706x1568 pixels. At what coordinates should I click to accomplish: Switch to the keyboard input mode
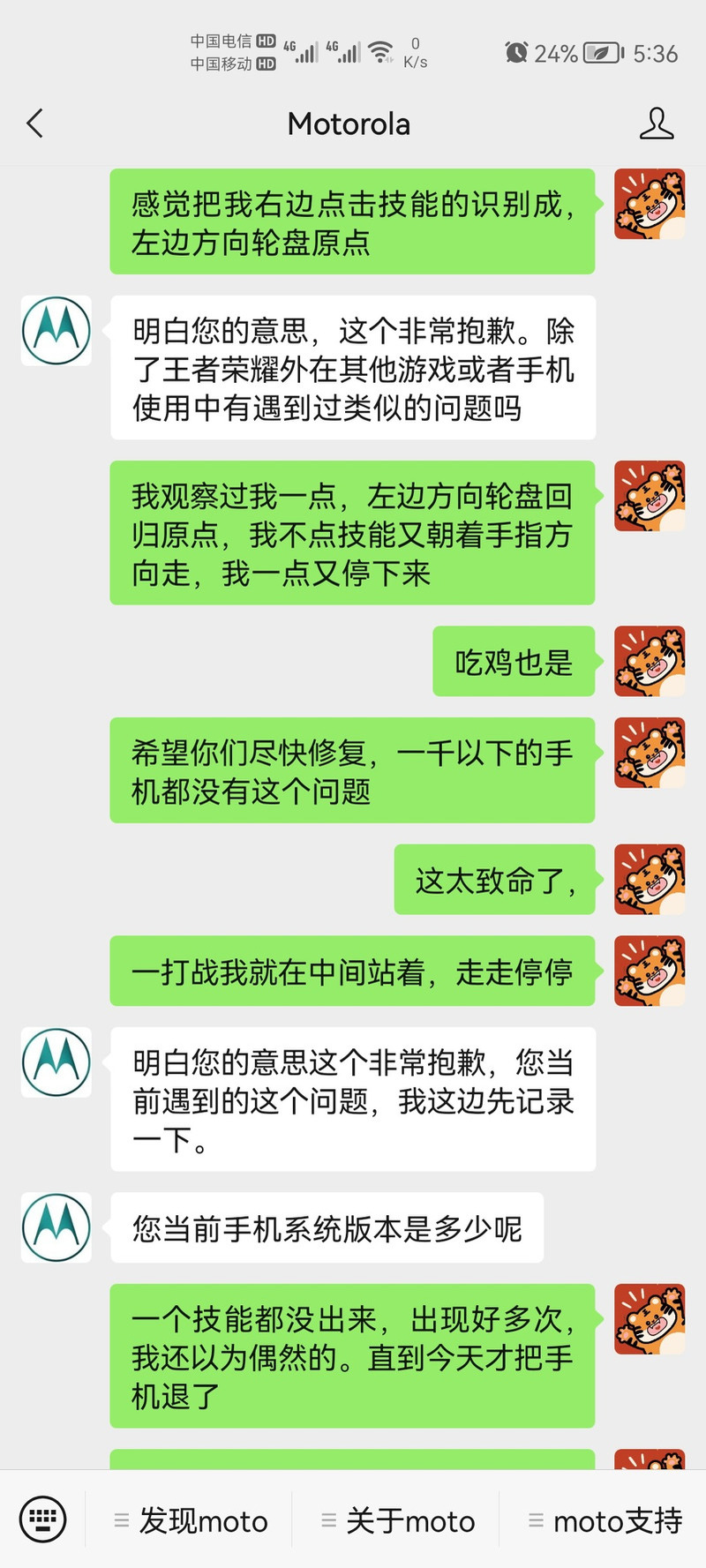pos(42,1519)
